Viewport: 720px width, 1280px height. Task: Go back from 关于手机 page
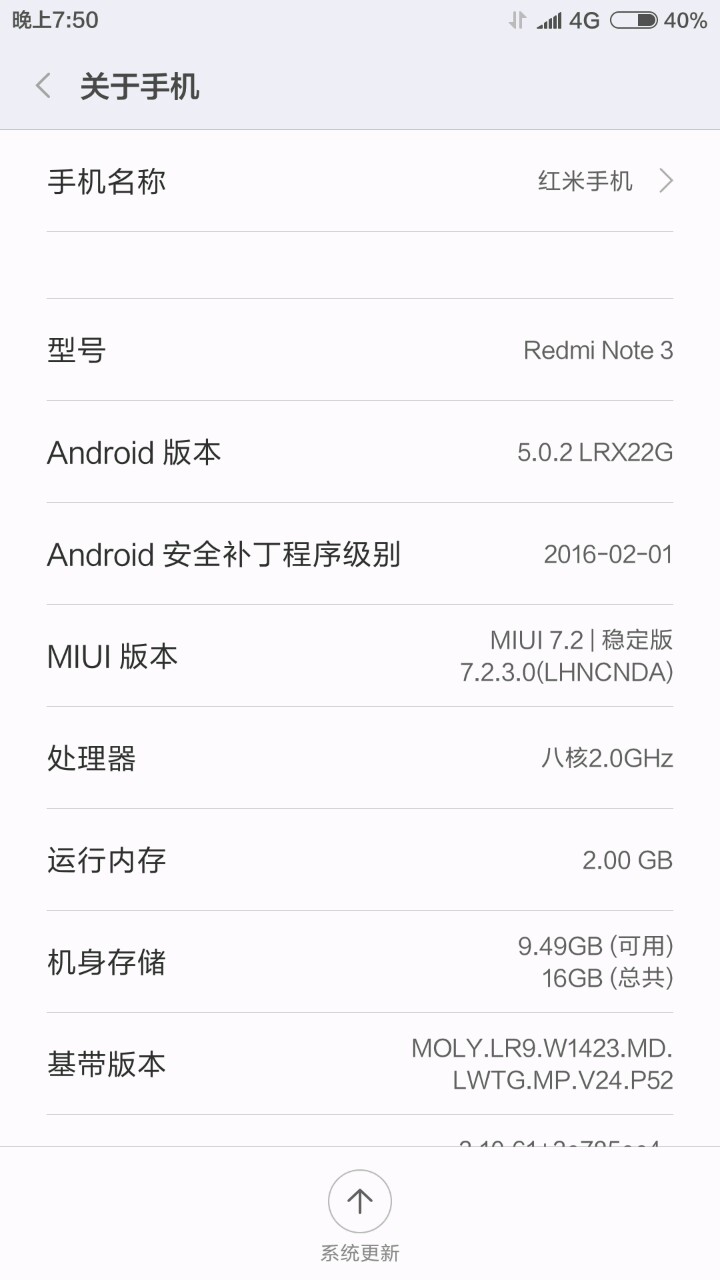coord(43,87)
